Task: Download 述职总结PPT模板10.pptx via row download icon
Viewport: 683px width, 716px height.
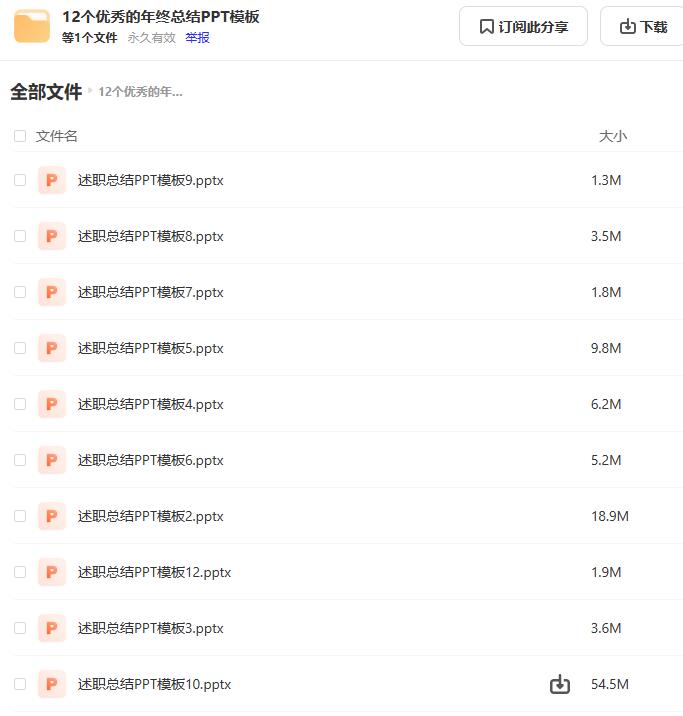Action: click(560, 684)
